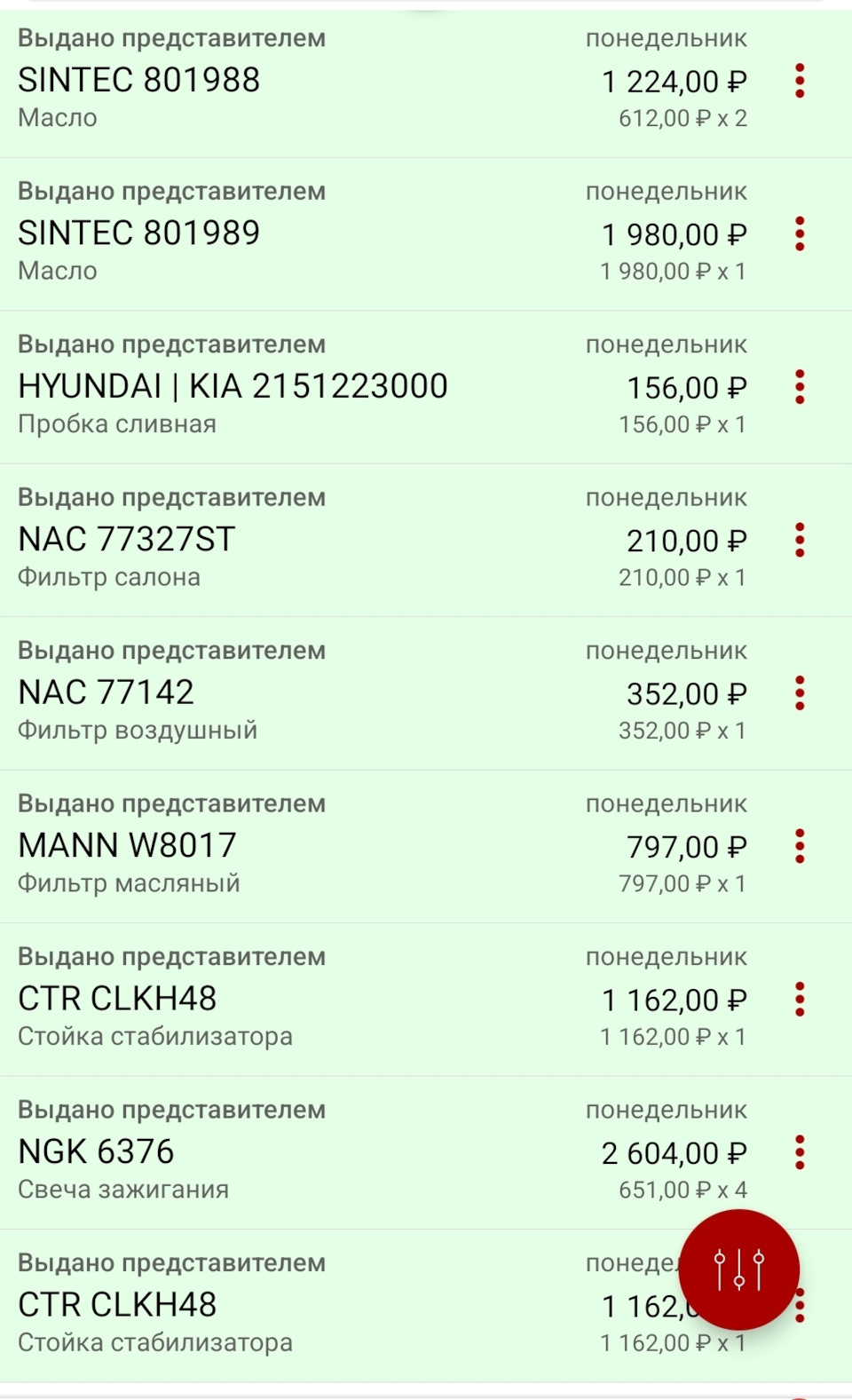Screen dimensions: 852x1400
Task: Open the MANN W8017 oil filter row
Action: click(355, 846)
